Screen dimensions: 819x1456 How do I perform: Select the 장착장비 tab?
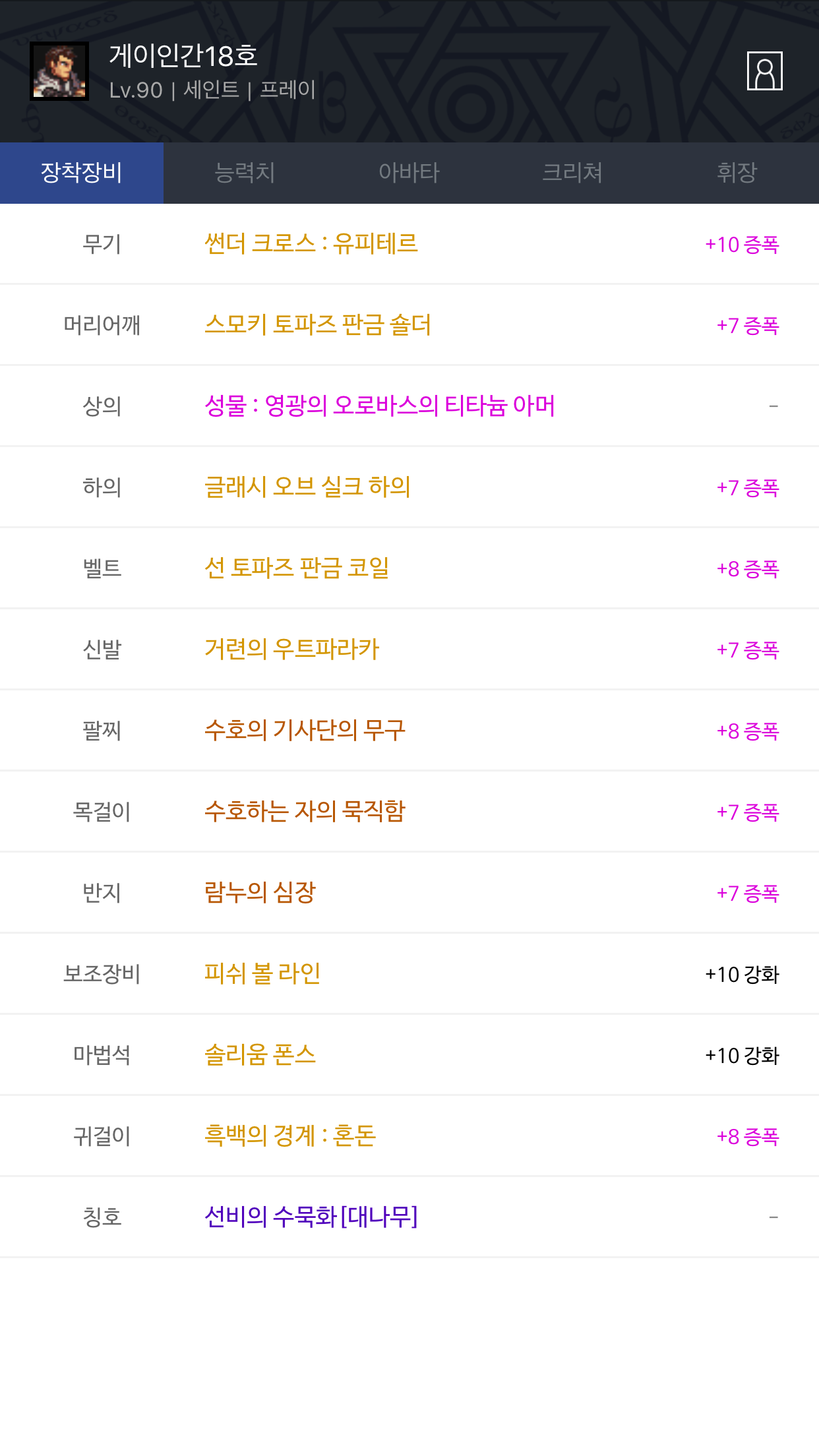pos(82,173)
